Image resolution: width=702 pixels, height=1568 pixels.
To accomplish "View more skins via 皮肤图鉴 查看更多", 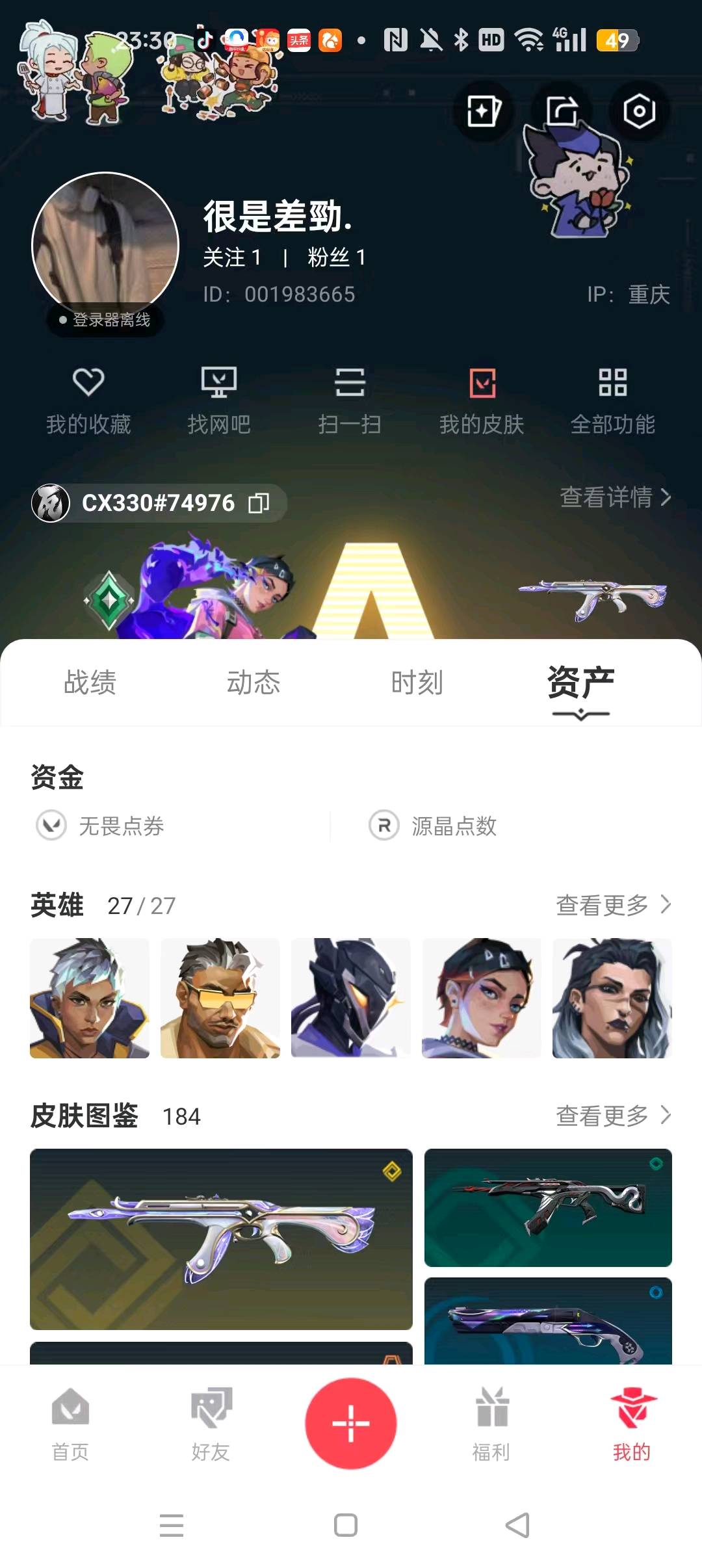I will coord(613,1116).
